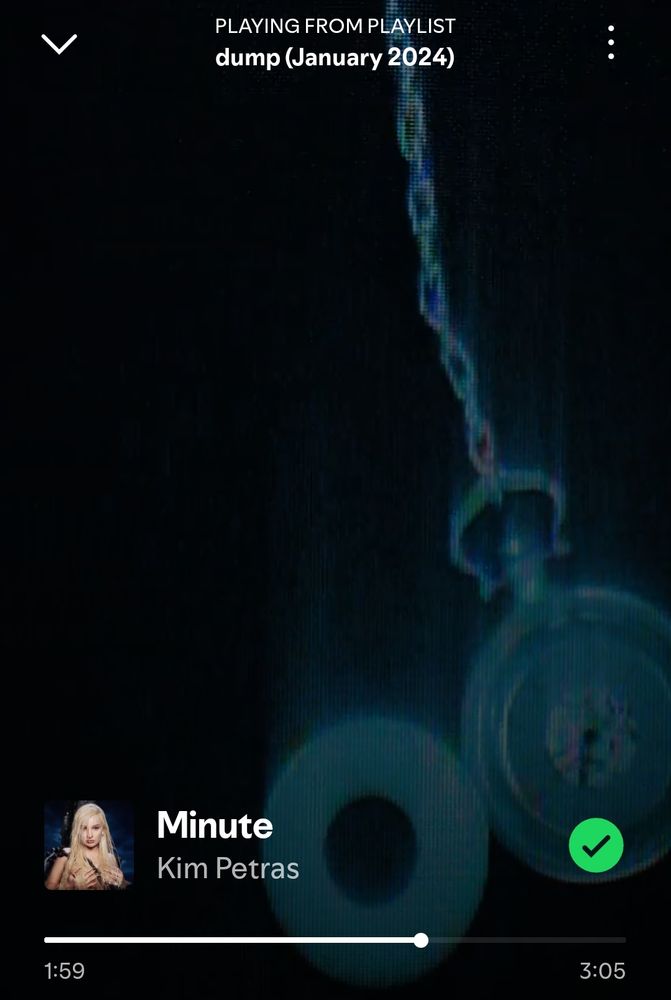Tap the green added-to-library checkmark
The height and width of the screenshot is (1000, 671).
(596, 846)
